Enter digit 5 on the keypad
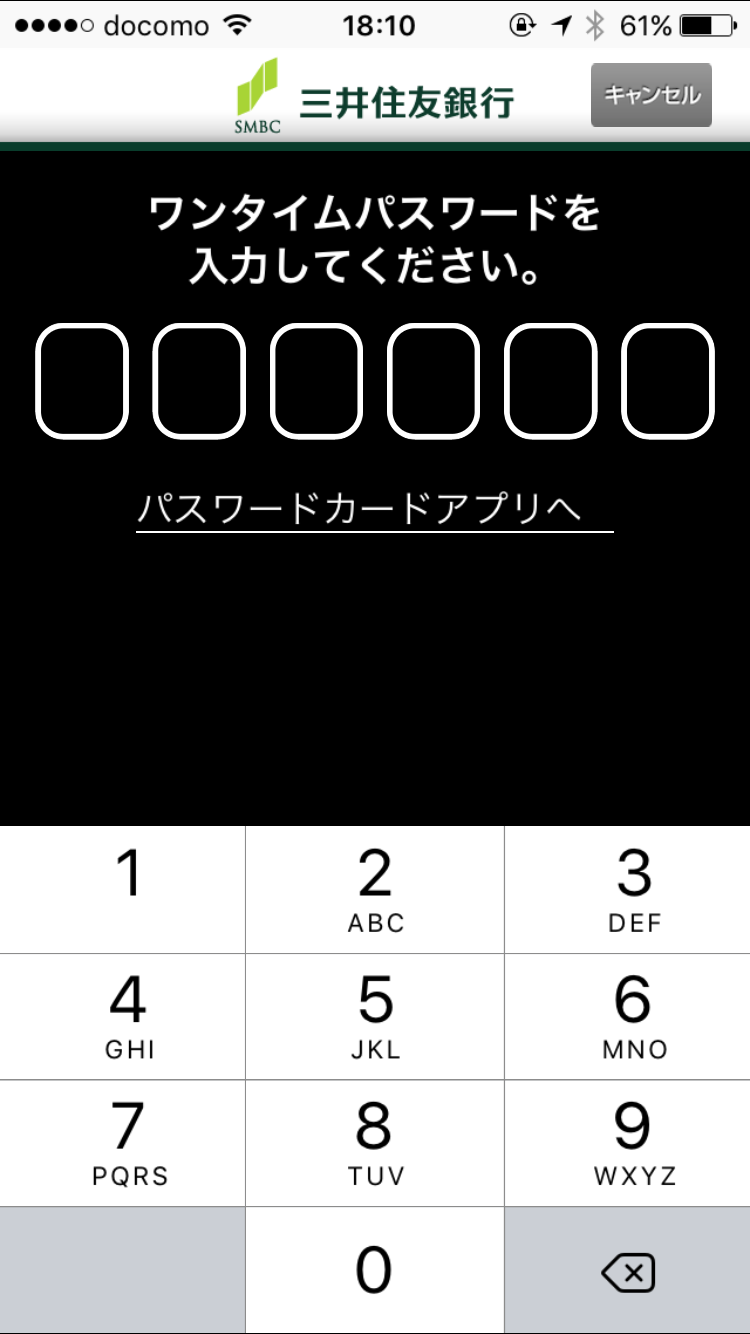The height and width of the screenshot is (1334, 750). pos(375,1016)
